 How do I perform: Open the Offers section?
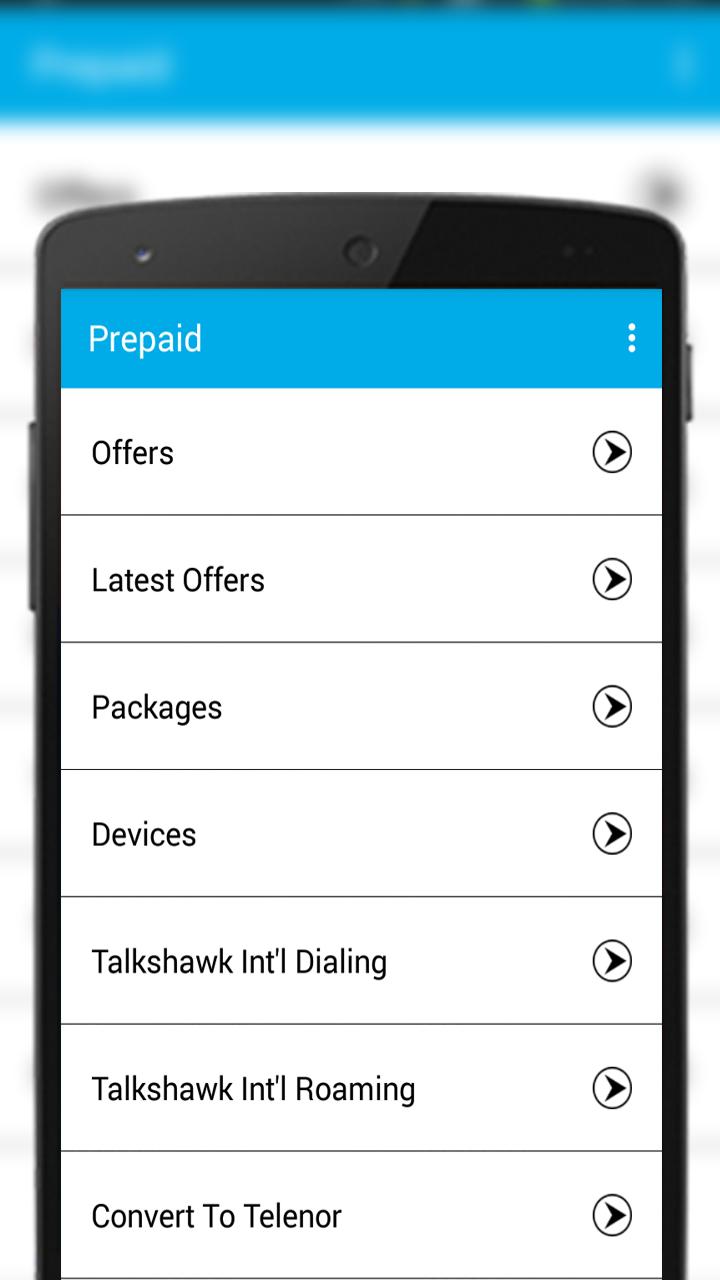click(300, 452)
